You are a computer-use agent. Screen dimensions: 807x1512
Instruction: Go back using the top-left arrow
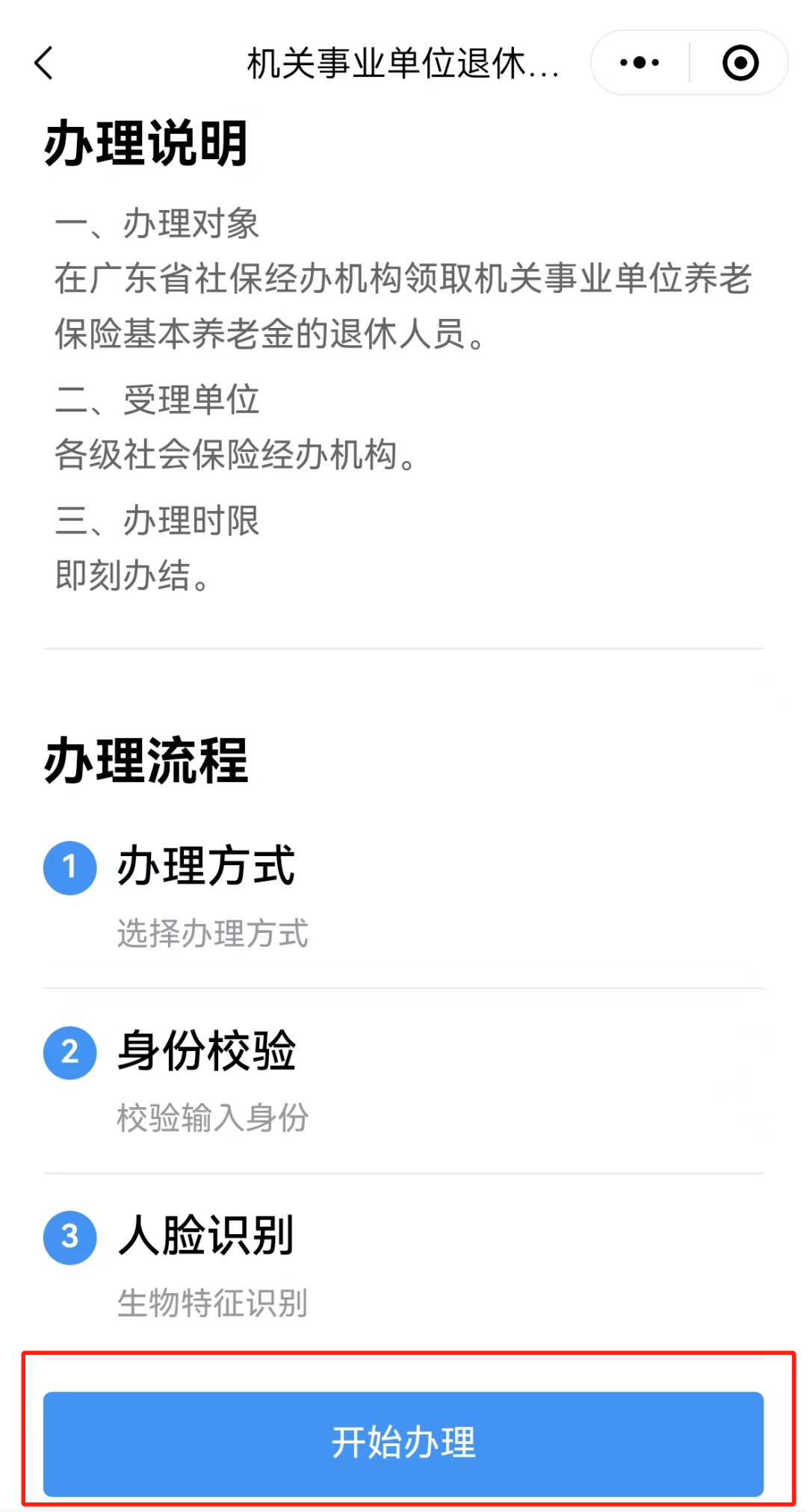tap(45, 63)
